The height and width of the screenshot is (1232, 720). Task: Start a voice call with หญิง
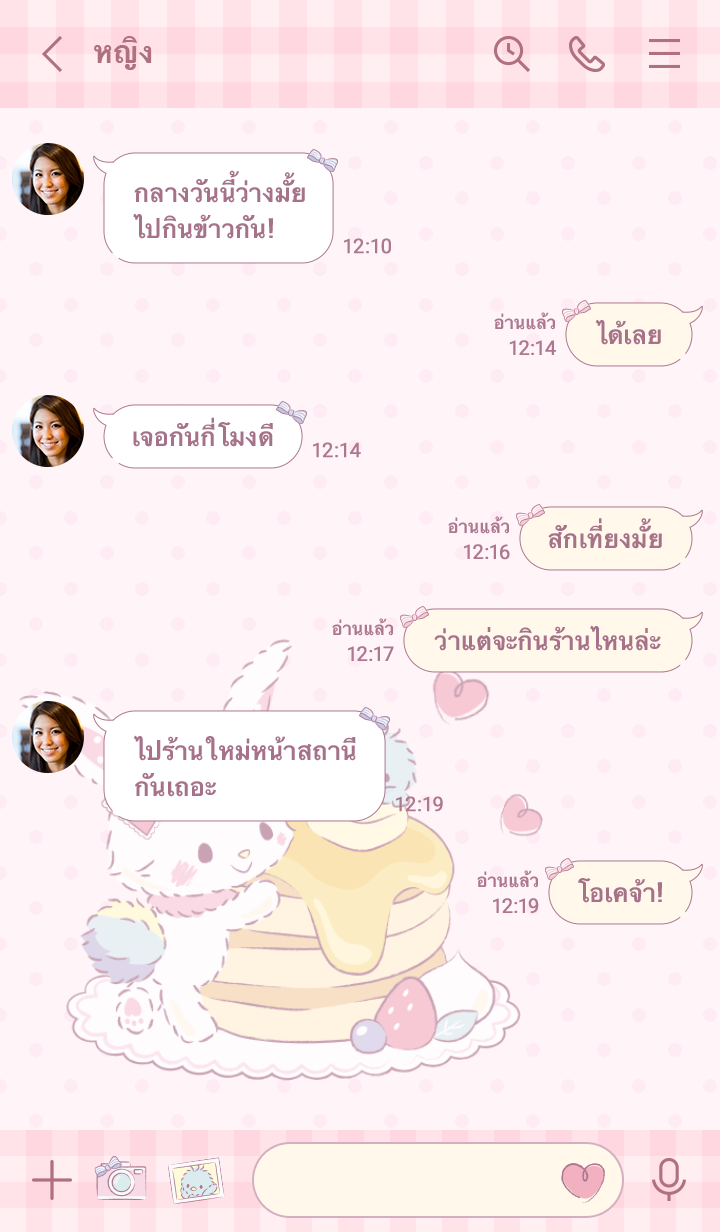(587, 54)
